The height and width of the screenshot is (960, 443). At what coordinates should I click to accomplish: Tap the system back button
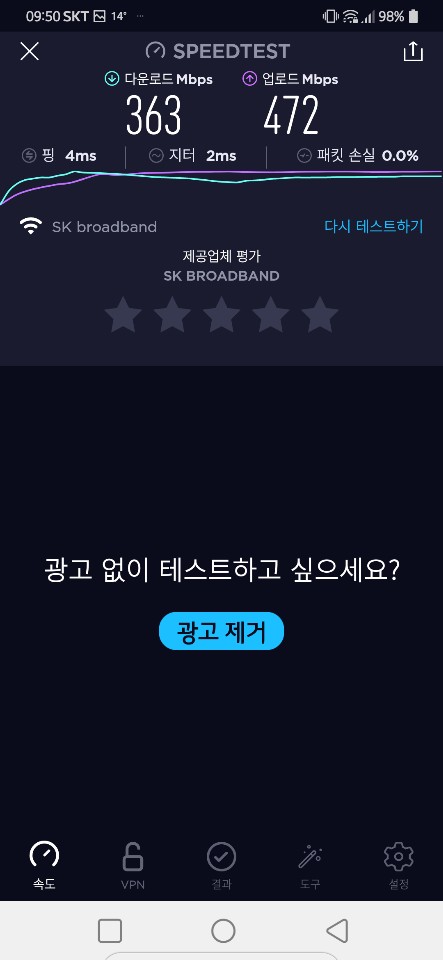pyautogui.click(x=337, y=931)
